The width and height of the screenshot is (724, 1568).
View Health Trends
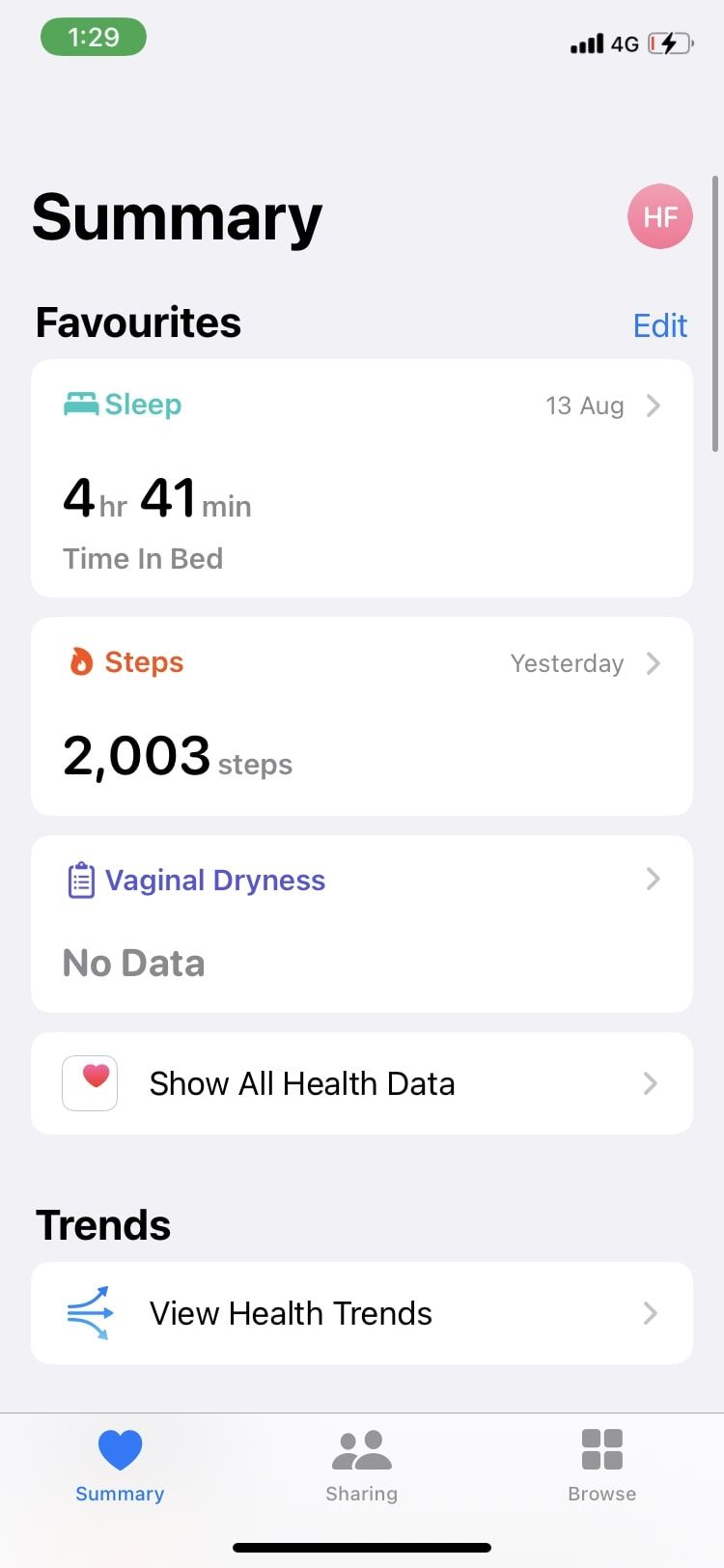362,1313
